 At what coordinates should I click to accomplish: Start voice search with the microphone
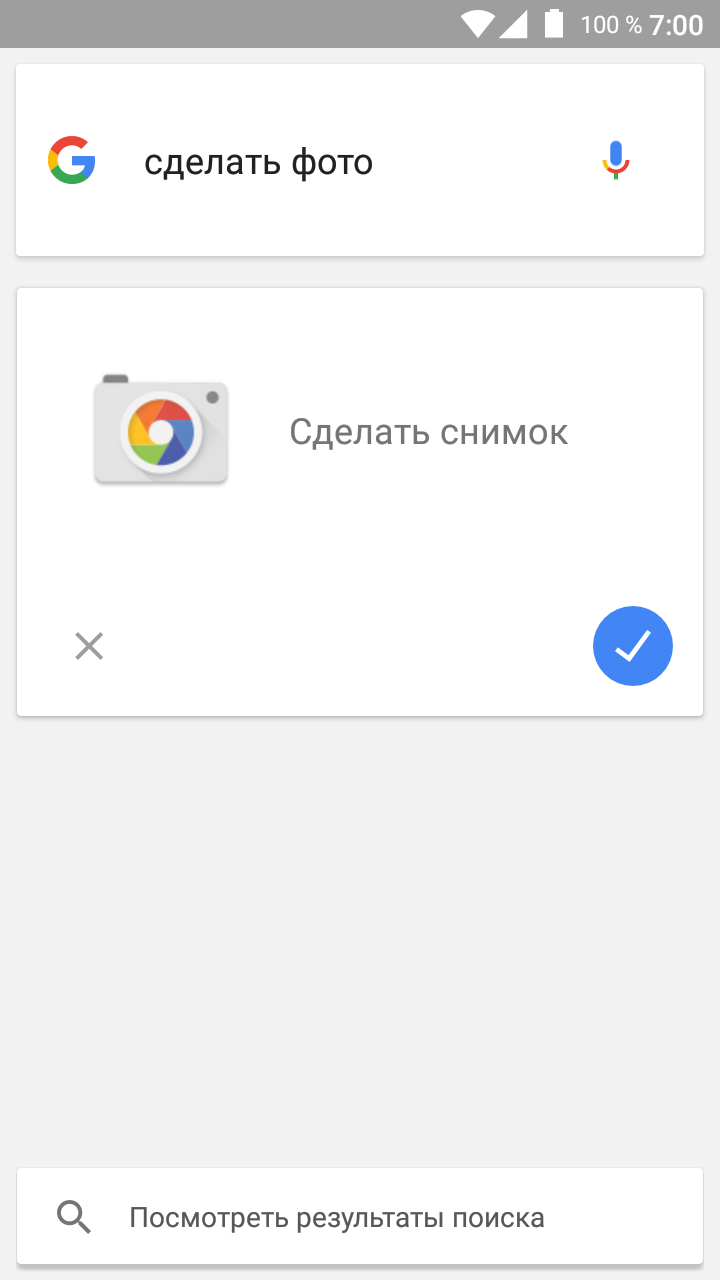[x=616, y=161]
